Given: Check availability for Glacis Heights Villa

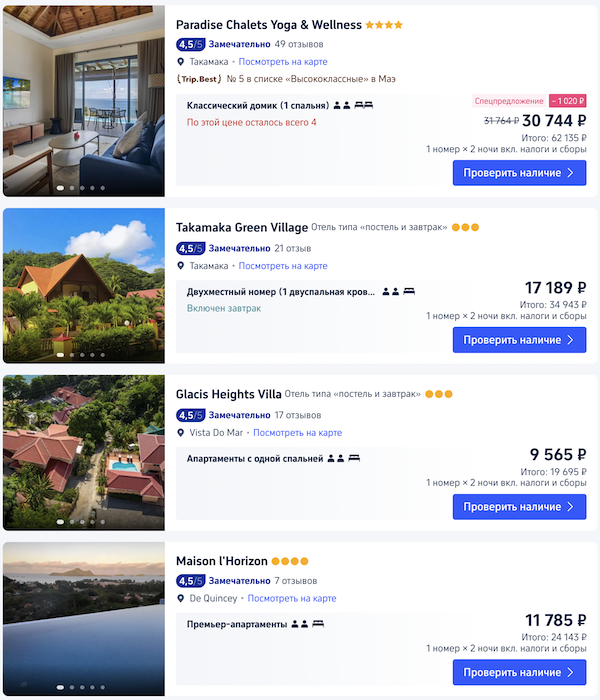Looking at the screenshot, I should pos(519,507).
